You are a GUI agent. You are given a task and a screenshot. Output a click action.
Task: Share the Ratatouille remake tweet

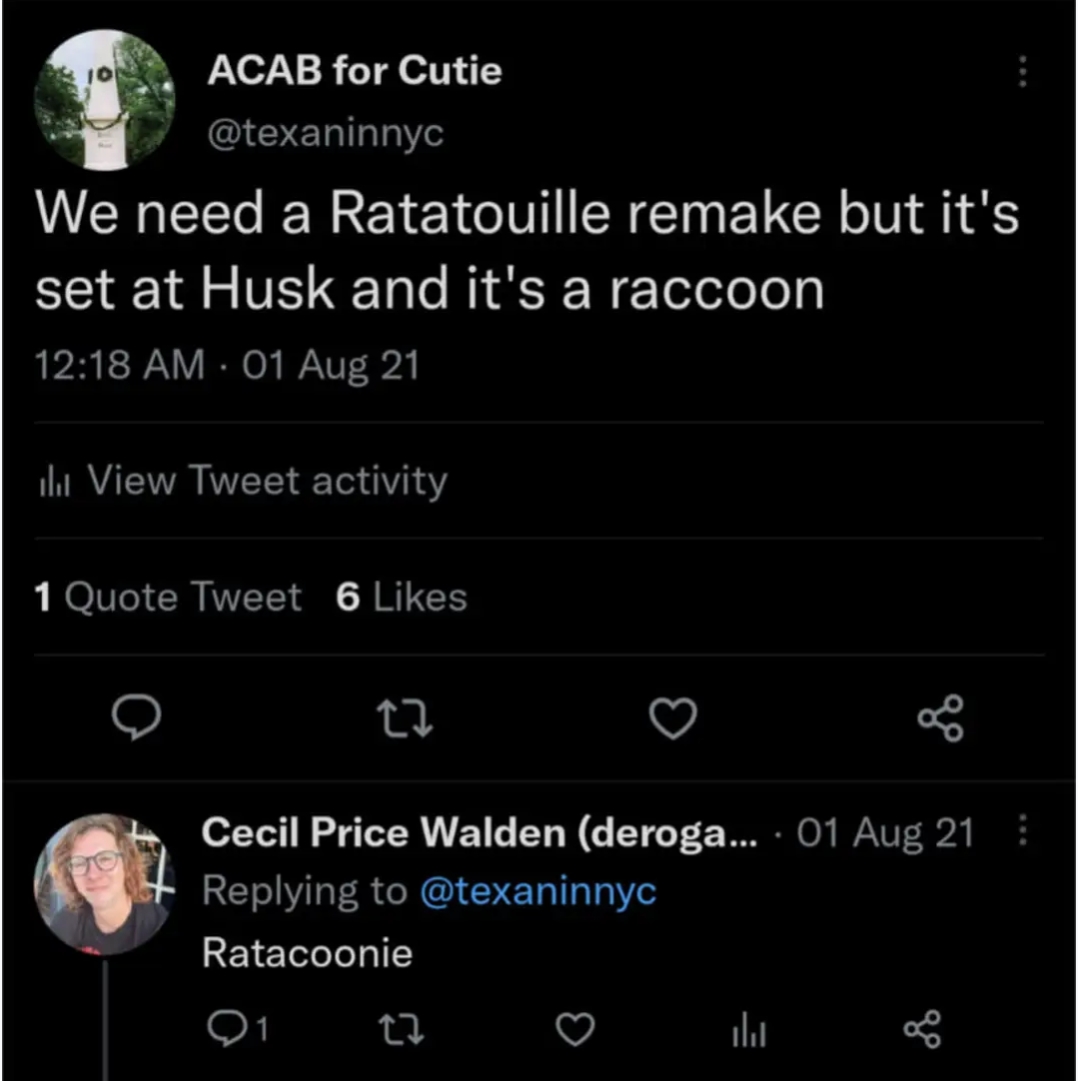pyautogui.click(x=940, y=718)
